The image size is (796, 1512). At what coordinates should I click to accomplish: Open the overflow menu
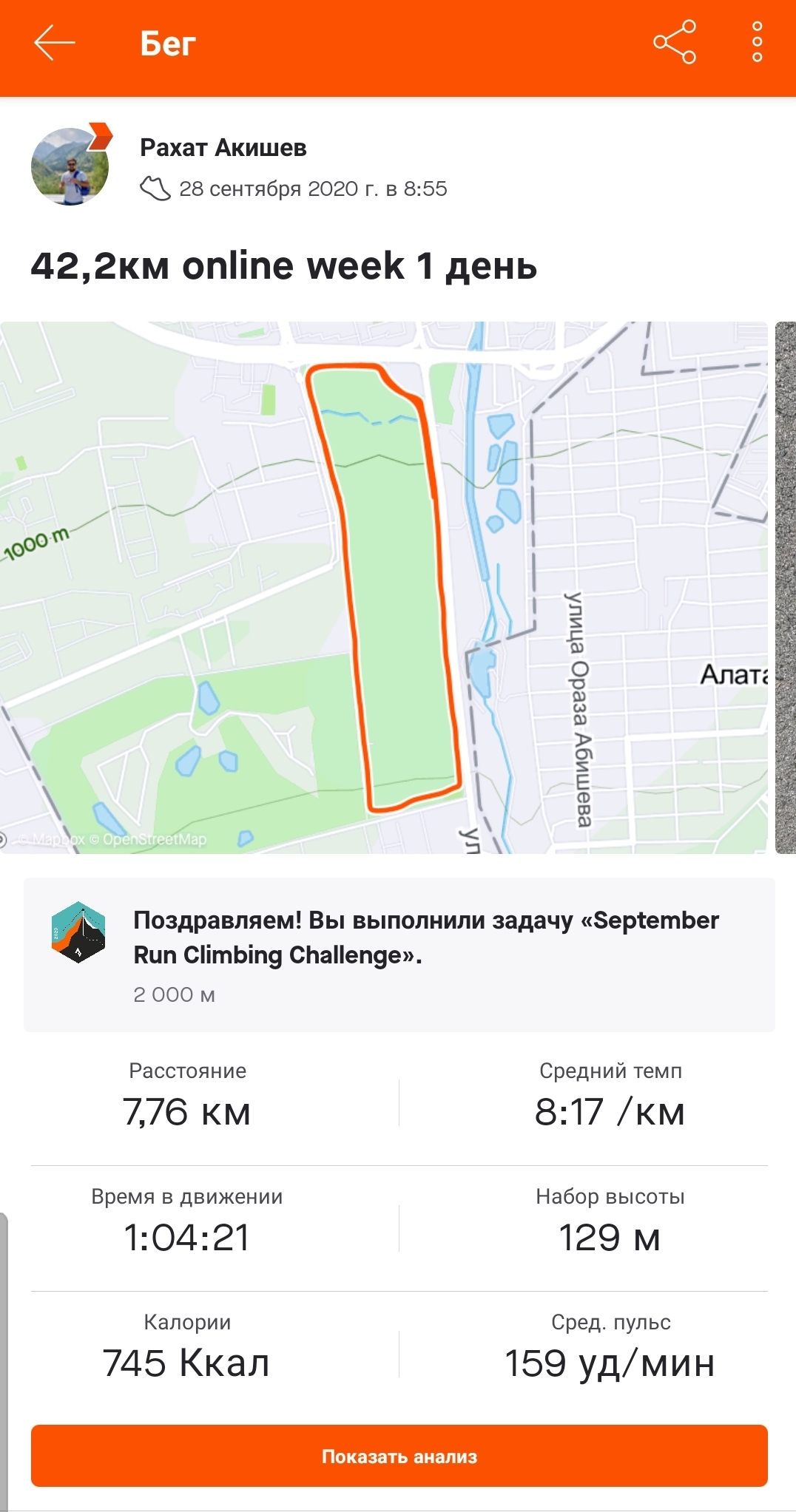[757, 43]
